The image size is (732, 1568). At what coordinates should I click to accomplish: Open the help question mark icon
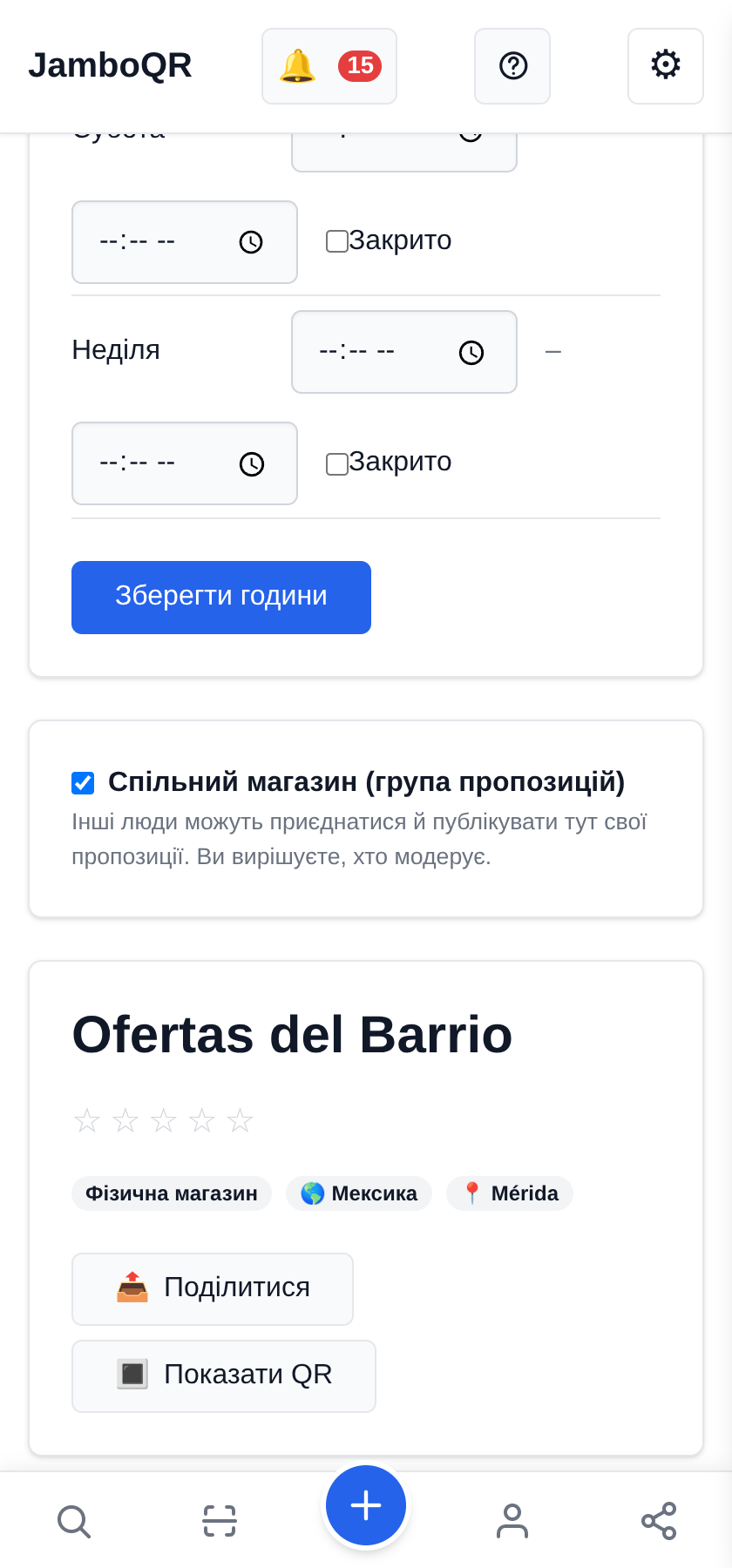[512, 66]
